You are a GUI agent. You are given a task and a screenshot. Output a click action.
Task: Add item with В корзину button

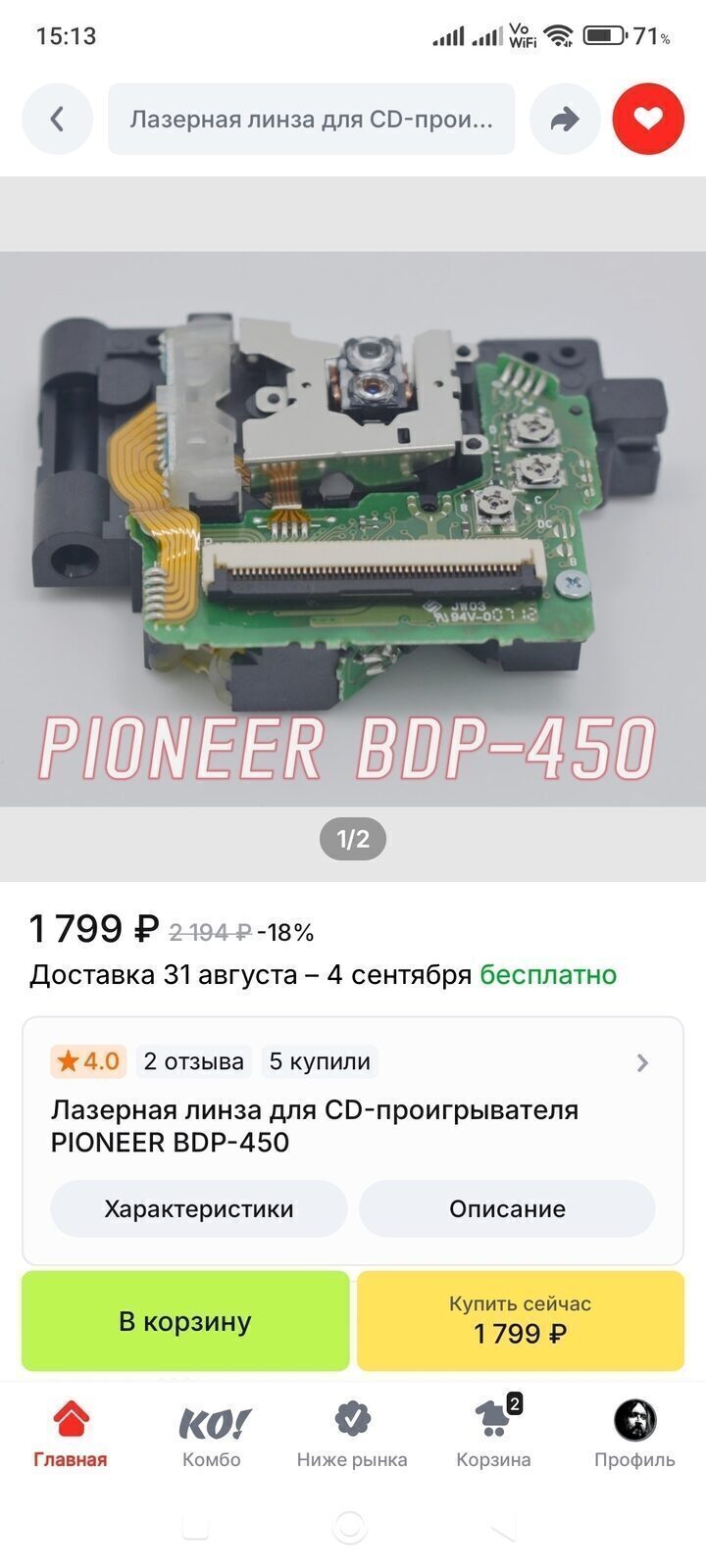tap(185, 1321)
